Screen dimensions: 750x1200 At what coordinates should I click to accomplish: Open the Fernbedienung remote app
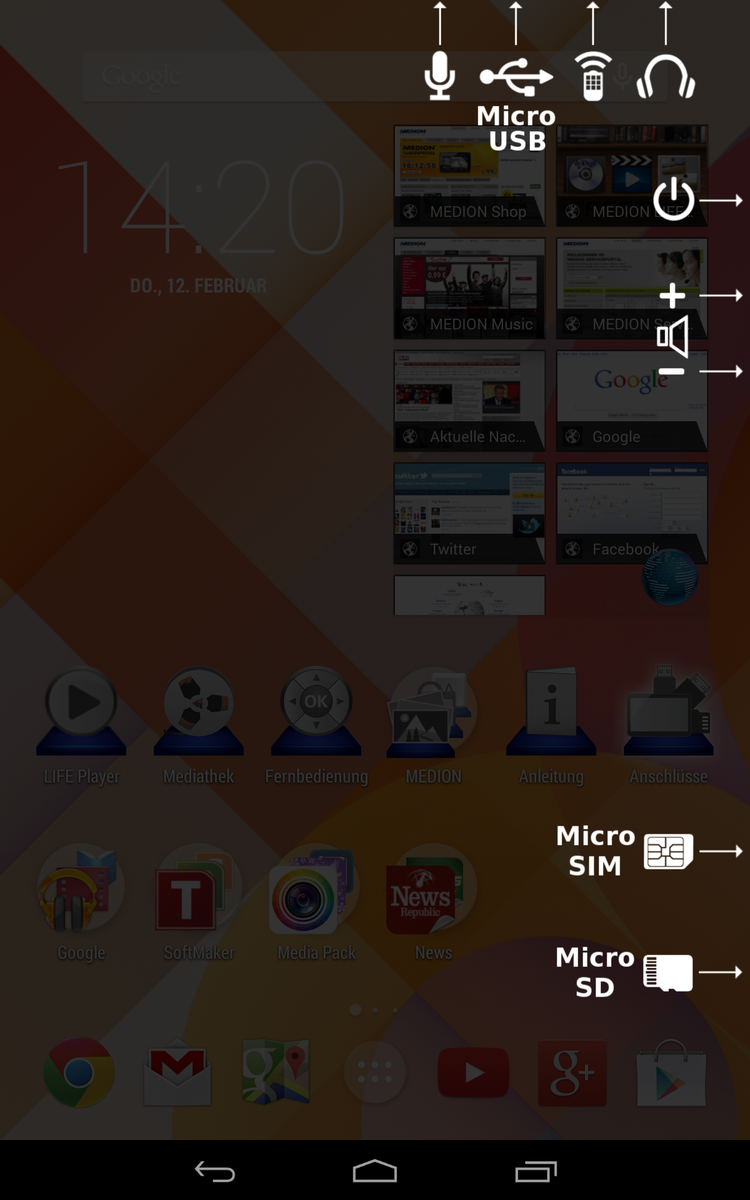316,713
